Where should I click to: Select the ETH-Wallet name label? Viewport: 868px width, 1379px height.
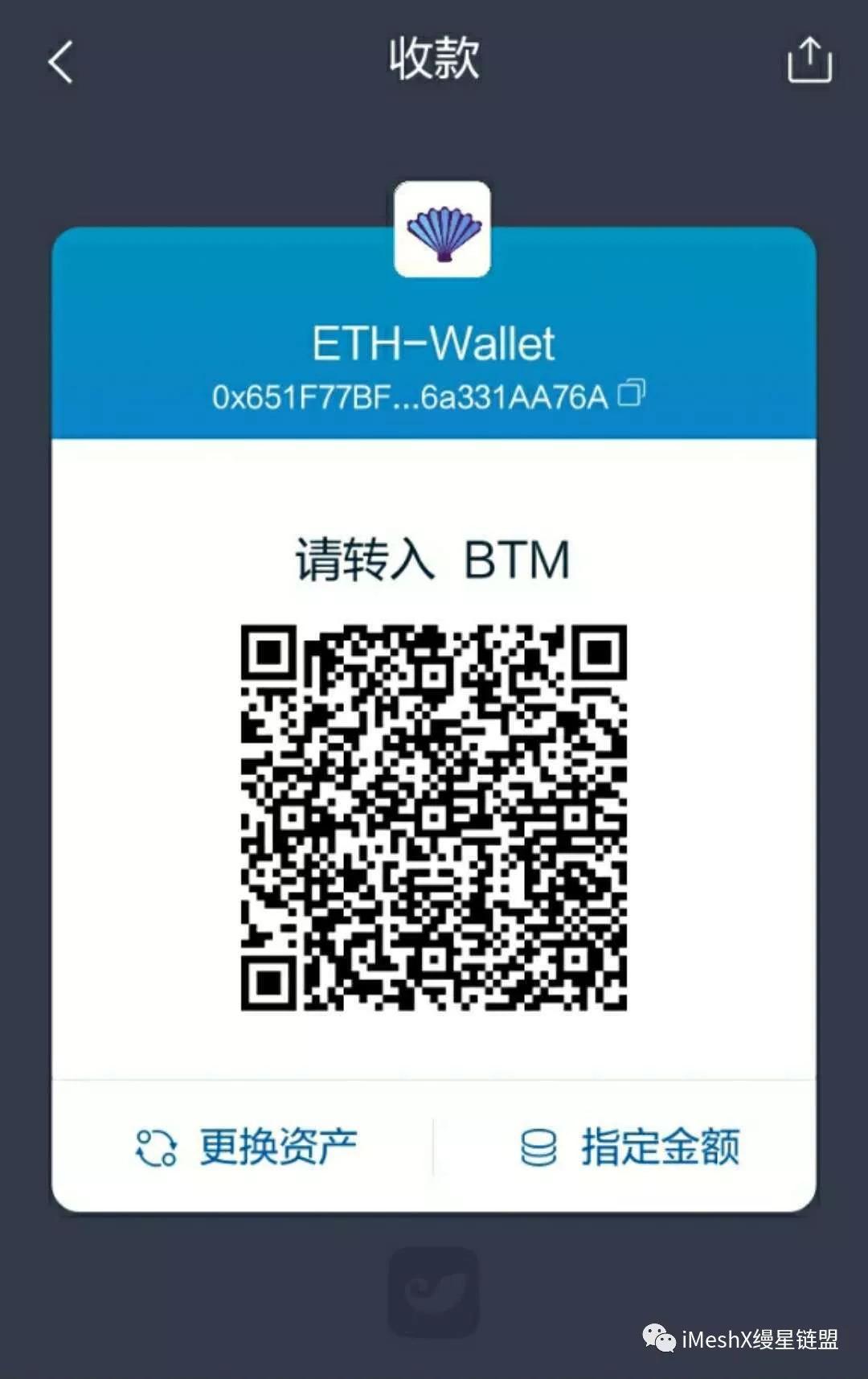pos(432,341)
